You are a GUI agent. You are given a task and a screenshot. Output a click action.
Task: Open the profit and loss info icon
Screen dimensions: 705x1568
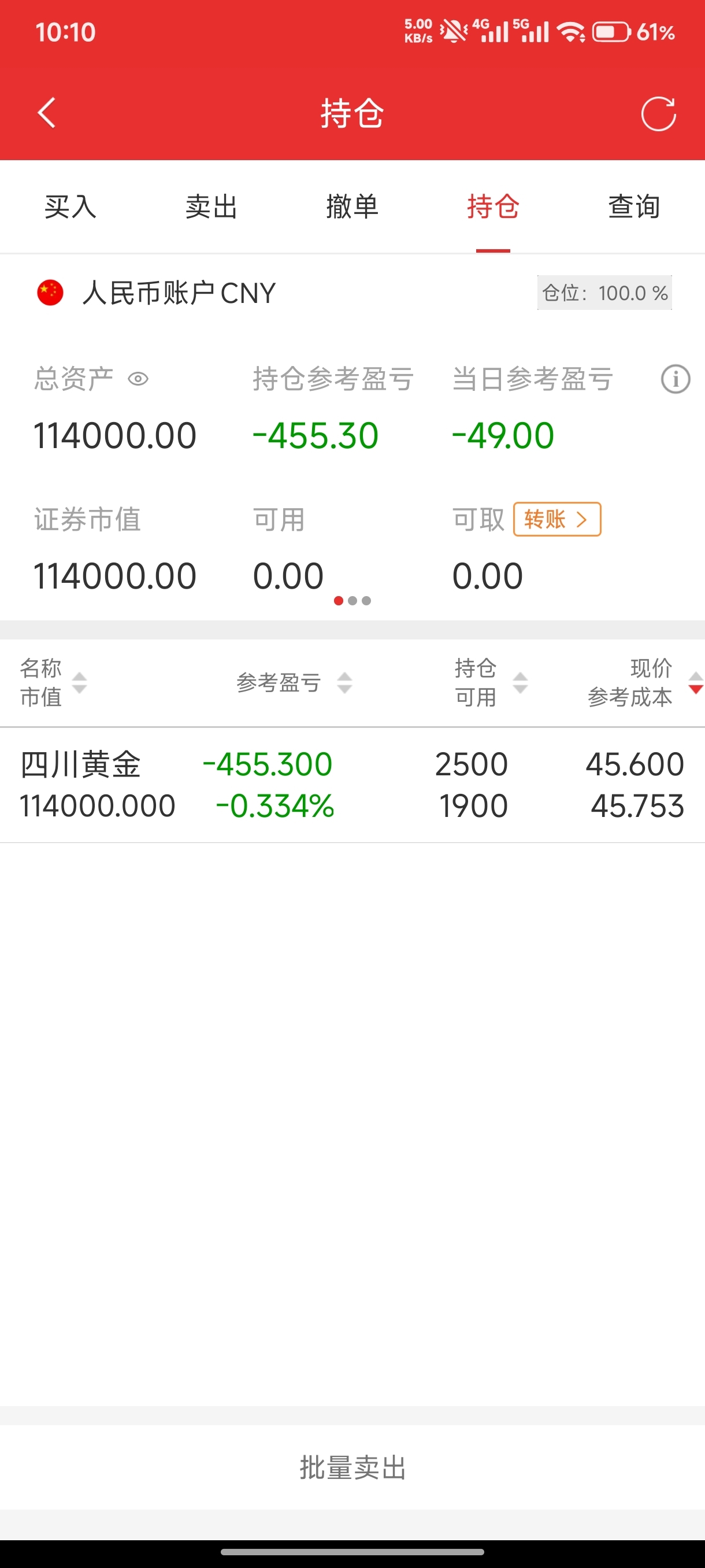tap(675, 379)
